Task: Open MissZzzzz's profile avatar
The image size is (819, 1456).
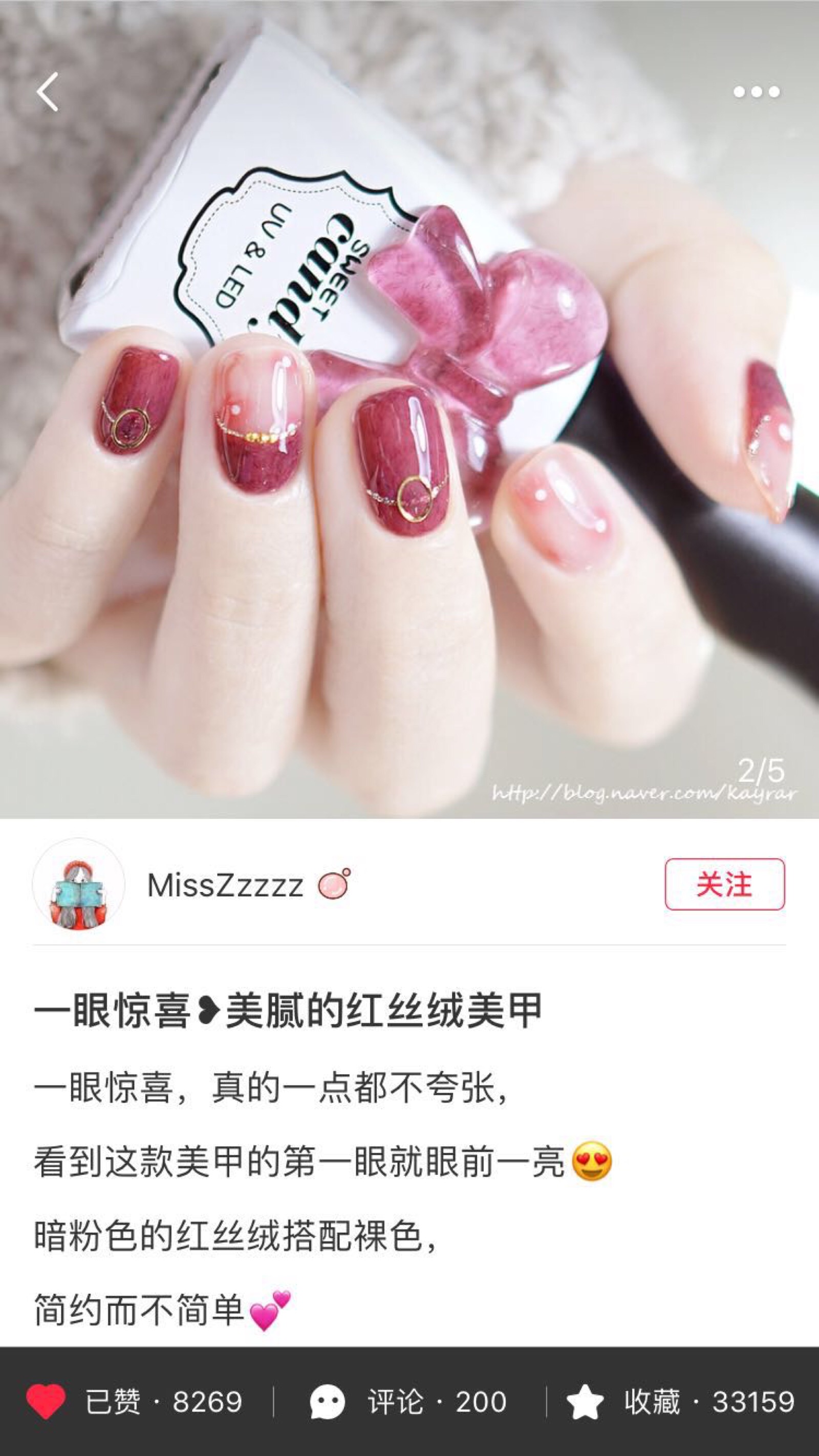Action: pyautogui.click(x=78, y=884)
